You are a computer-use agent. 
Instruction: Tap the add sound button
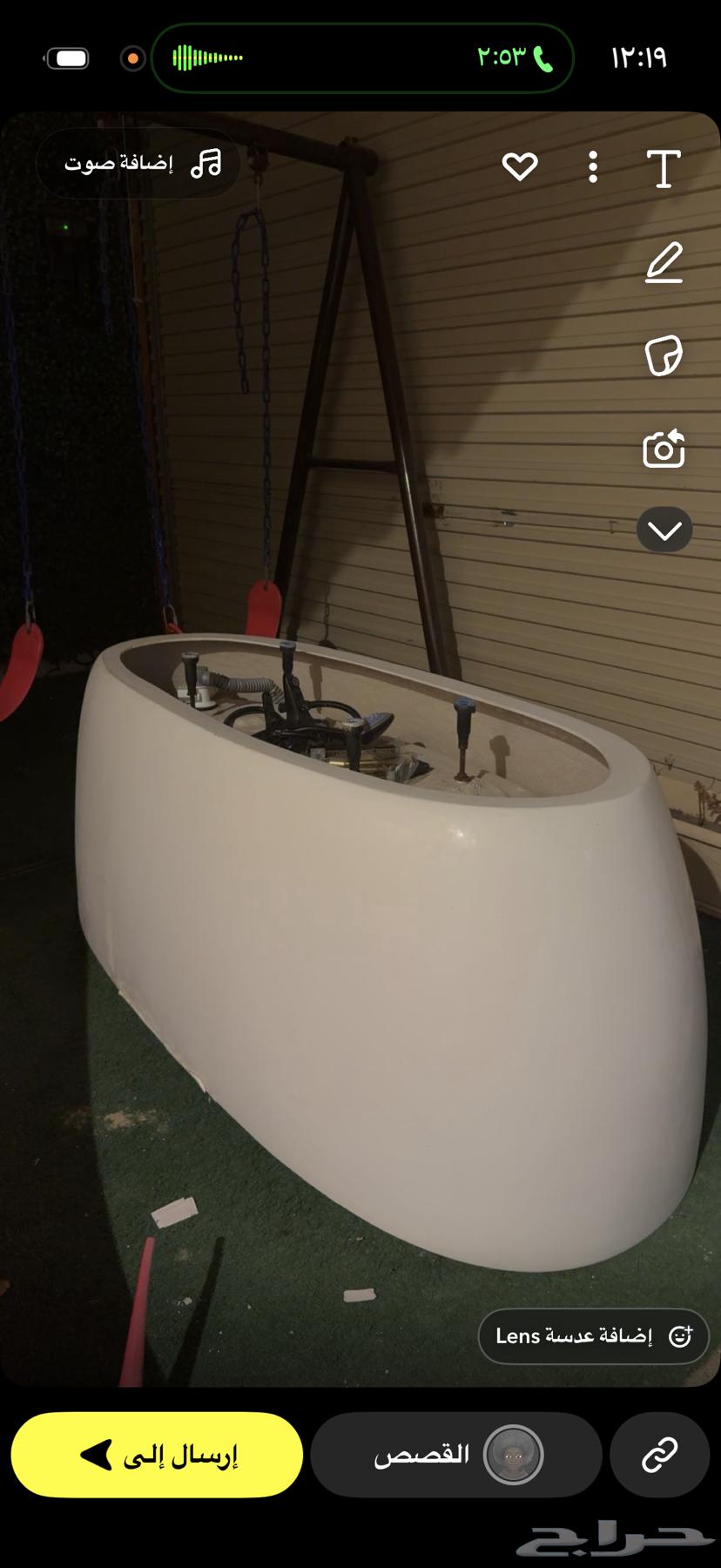(x=139, y=164)
